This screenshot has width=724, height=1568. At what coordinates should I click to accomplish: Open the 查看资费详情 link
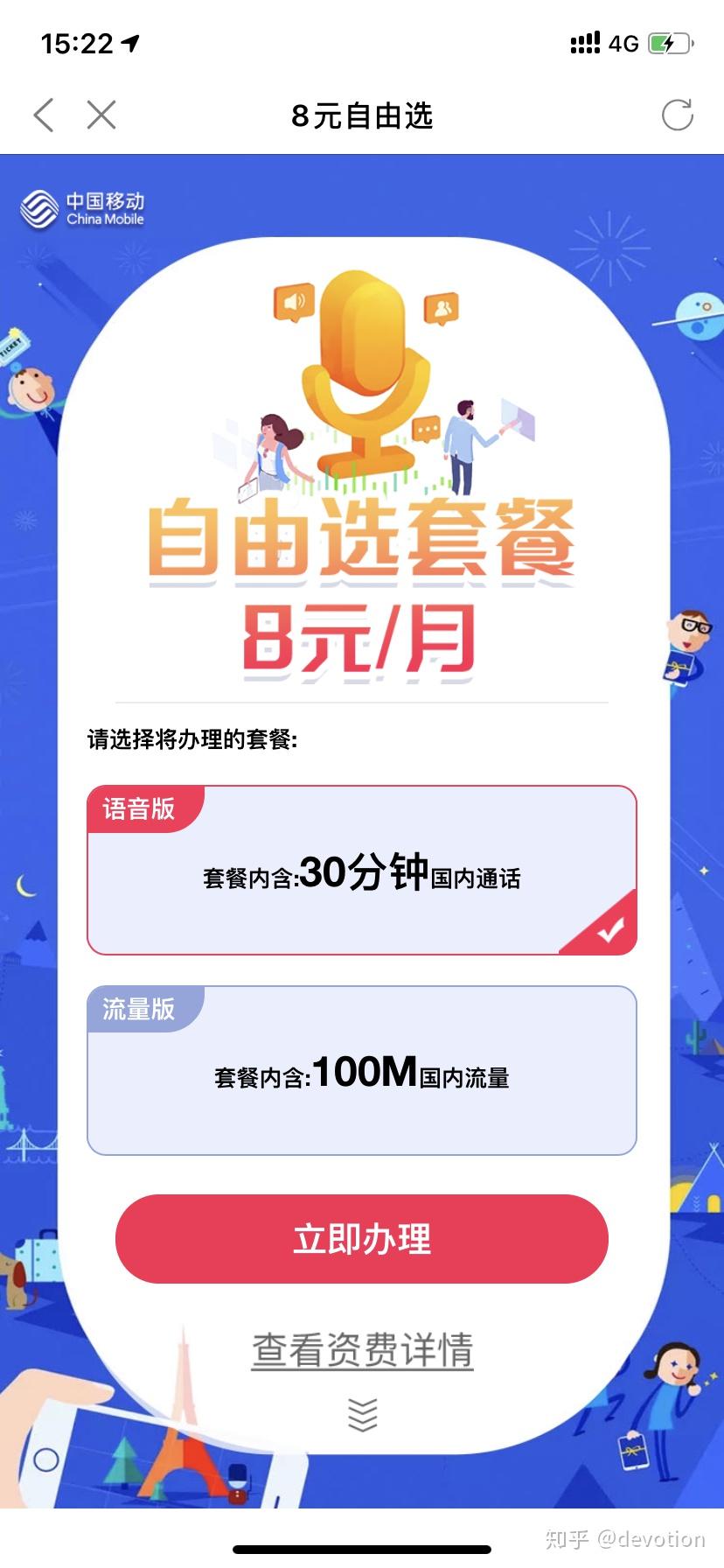click(x=362, y=1350)
